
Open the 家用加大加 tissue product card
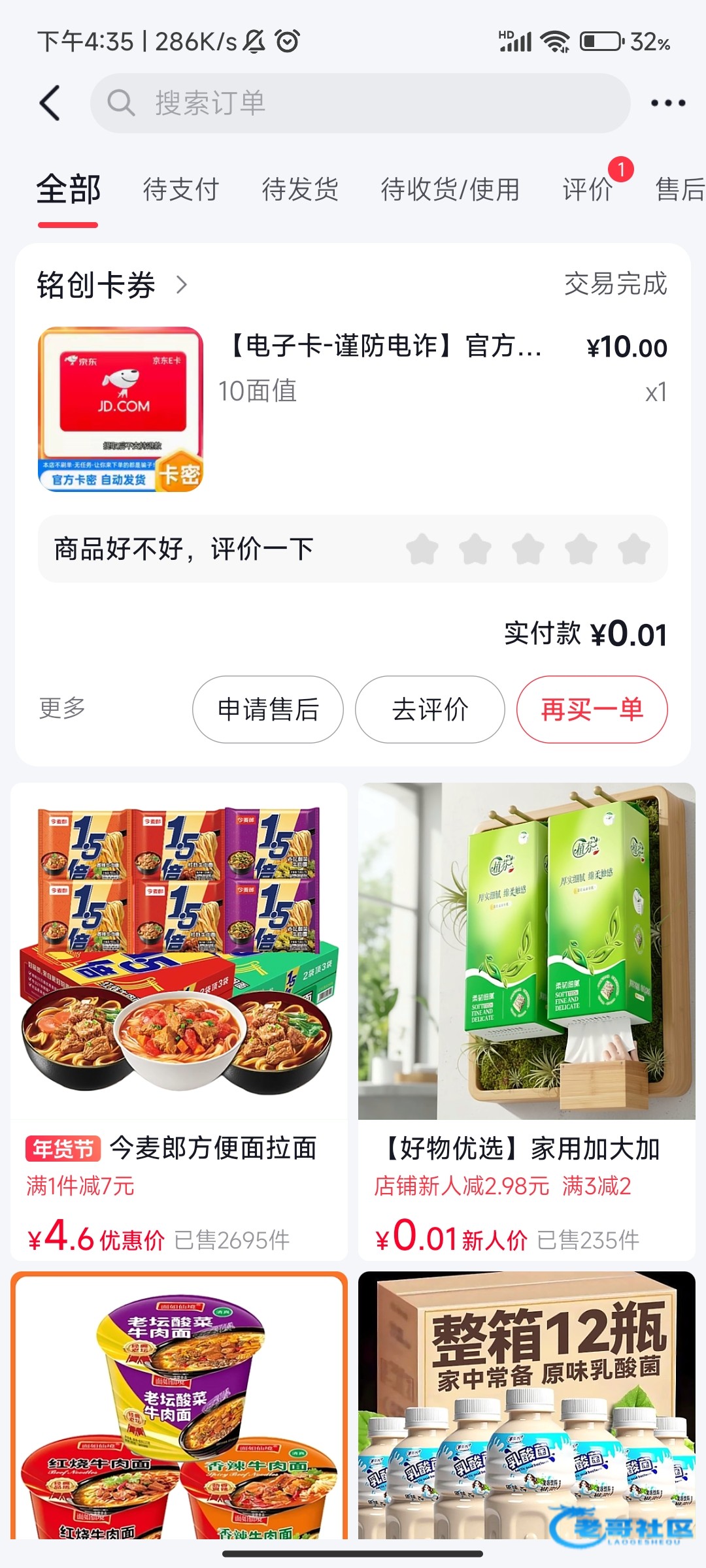point(527,1019)
